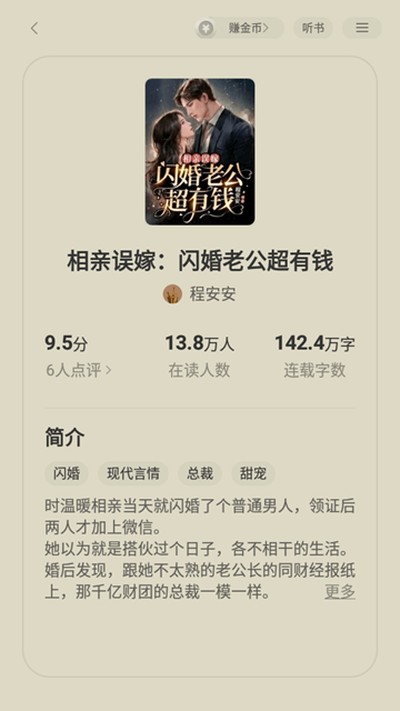Open author 程安安's profile
This screenshot has width=400, height=711.
(200, 294)
